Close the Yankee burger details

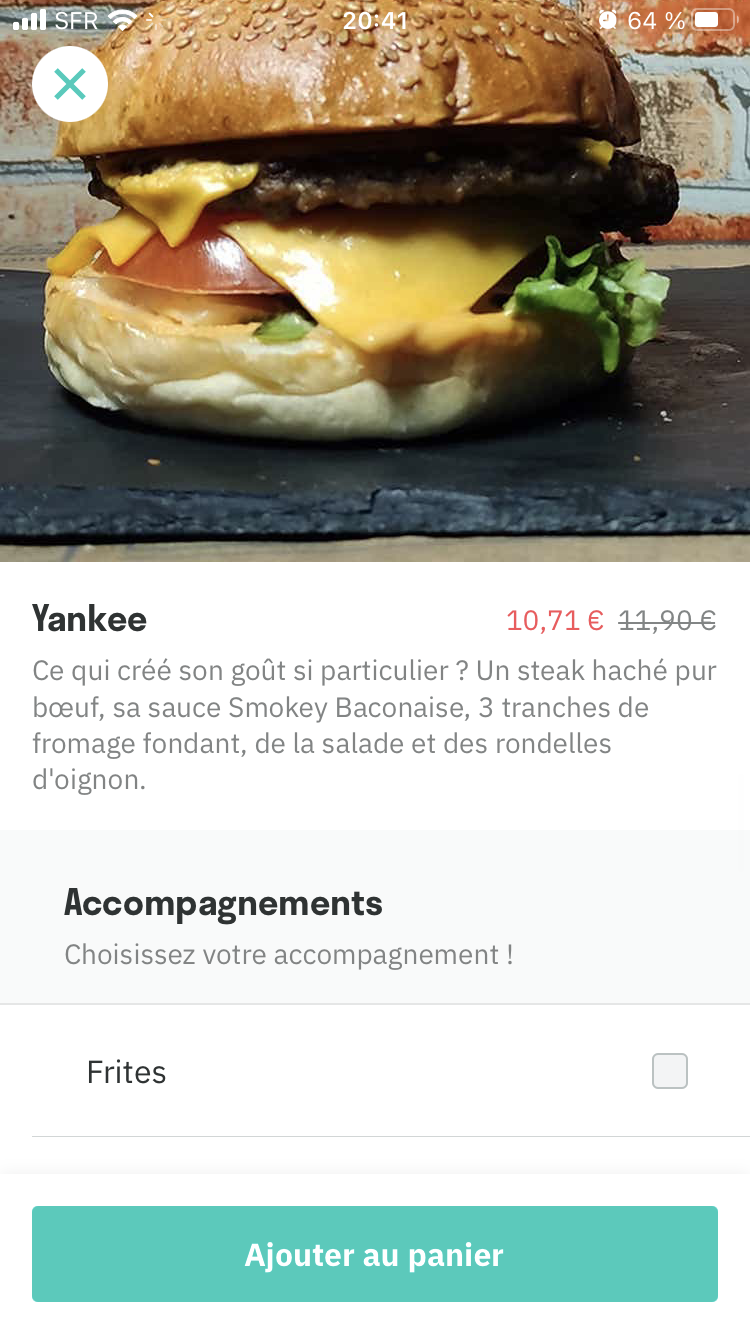coord(70,84)
